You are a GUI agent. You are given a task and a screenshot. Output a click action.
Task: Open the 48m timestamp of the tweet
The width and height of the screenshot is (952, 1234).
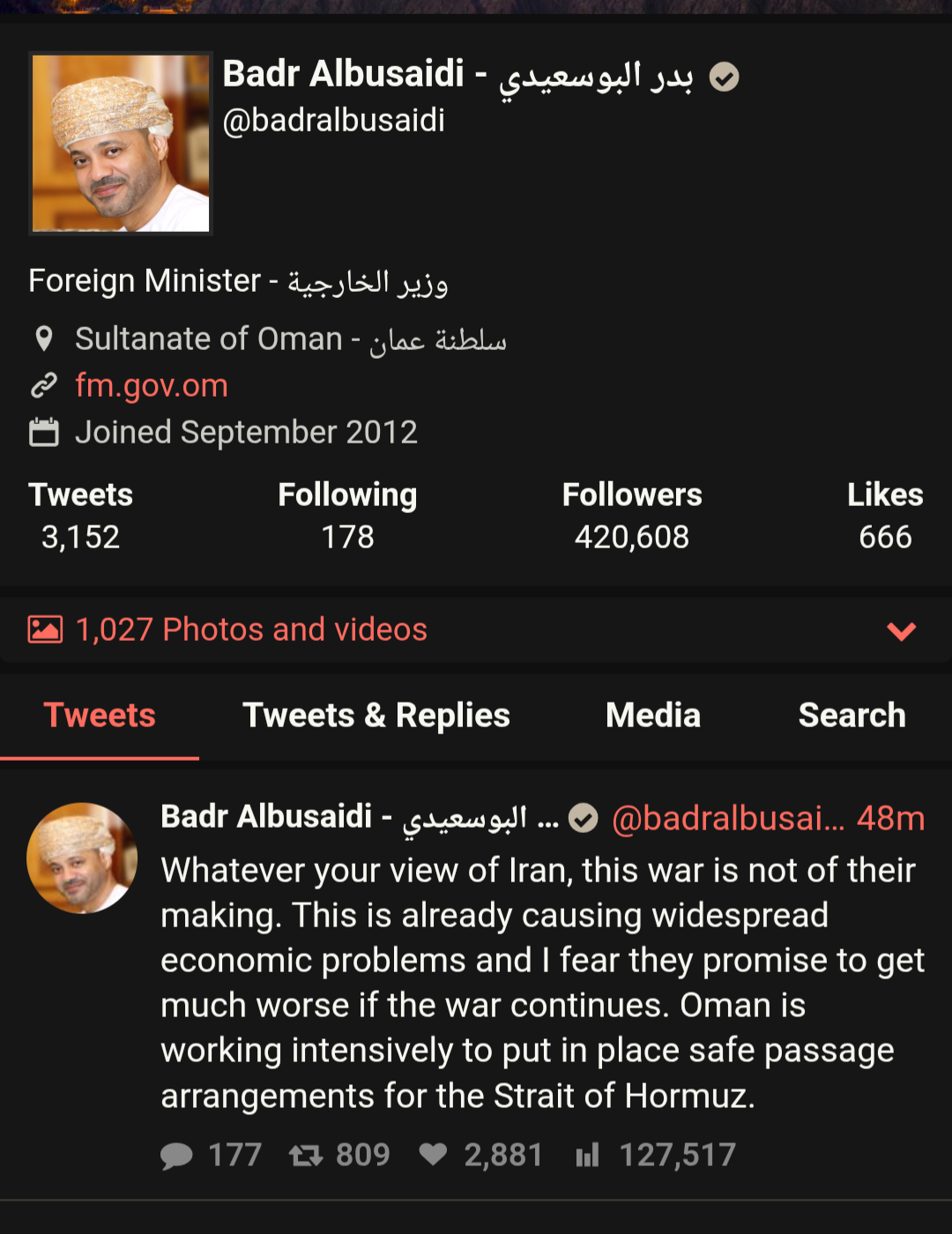[x=890, y=819]
